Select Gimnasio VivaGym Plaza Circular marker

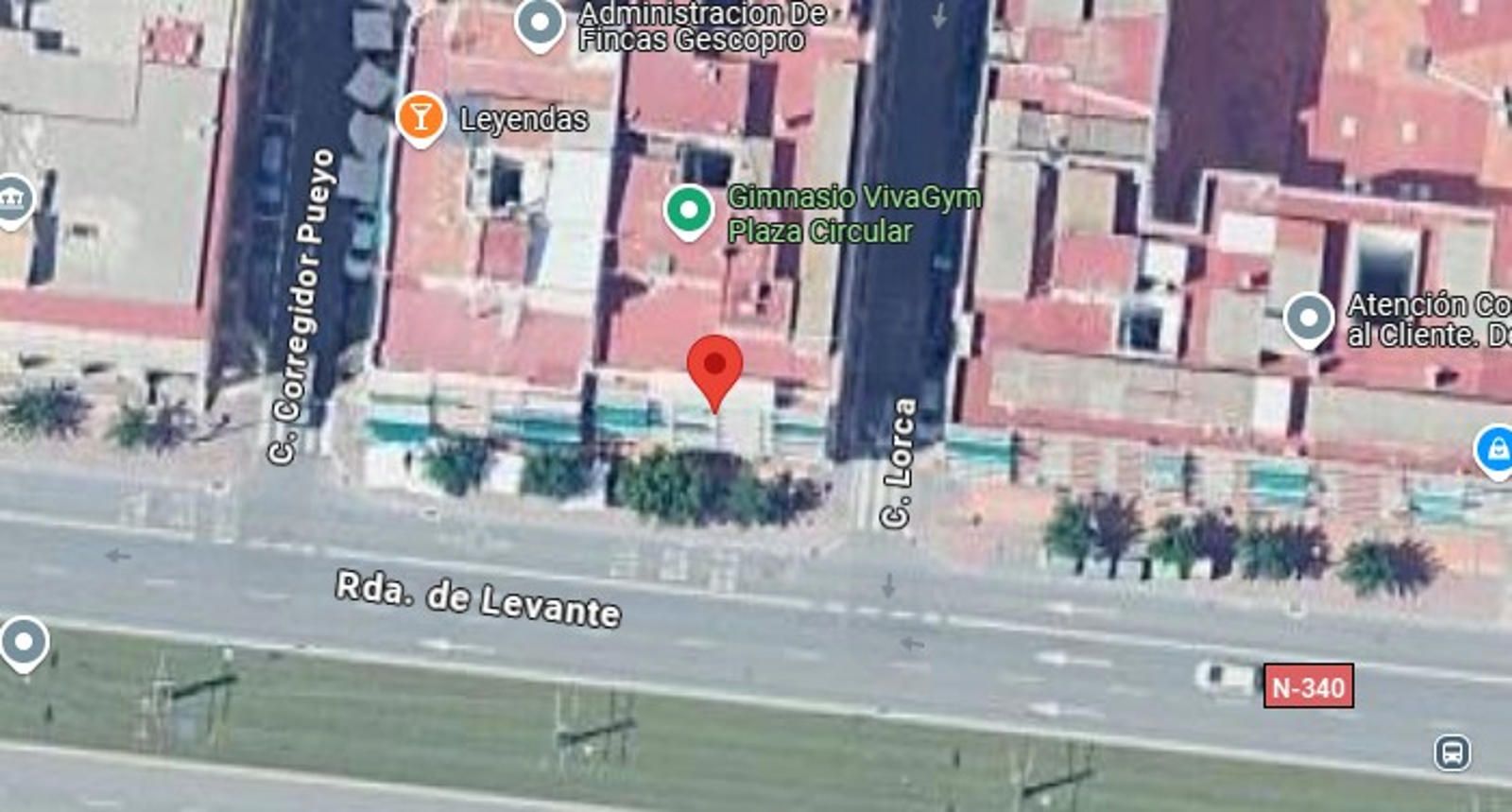[689, 211]
